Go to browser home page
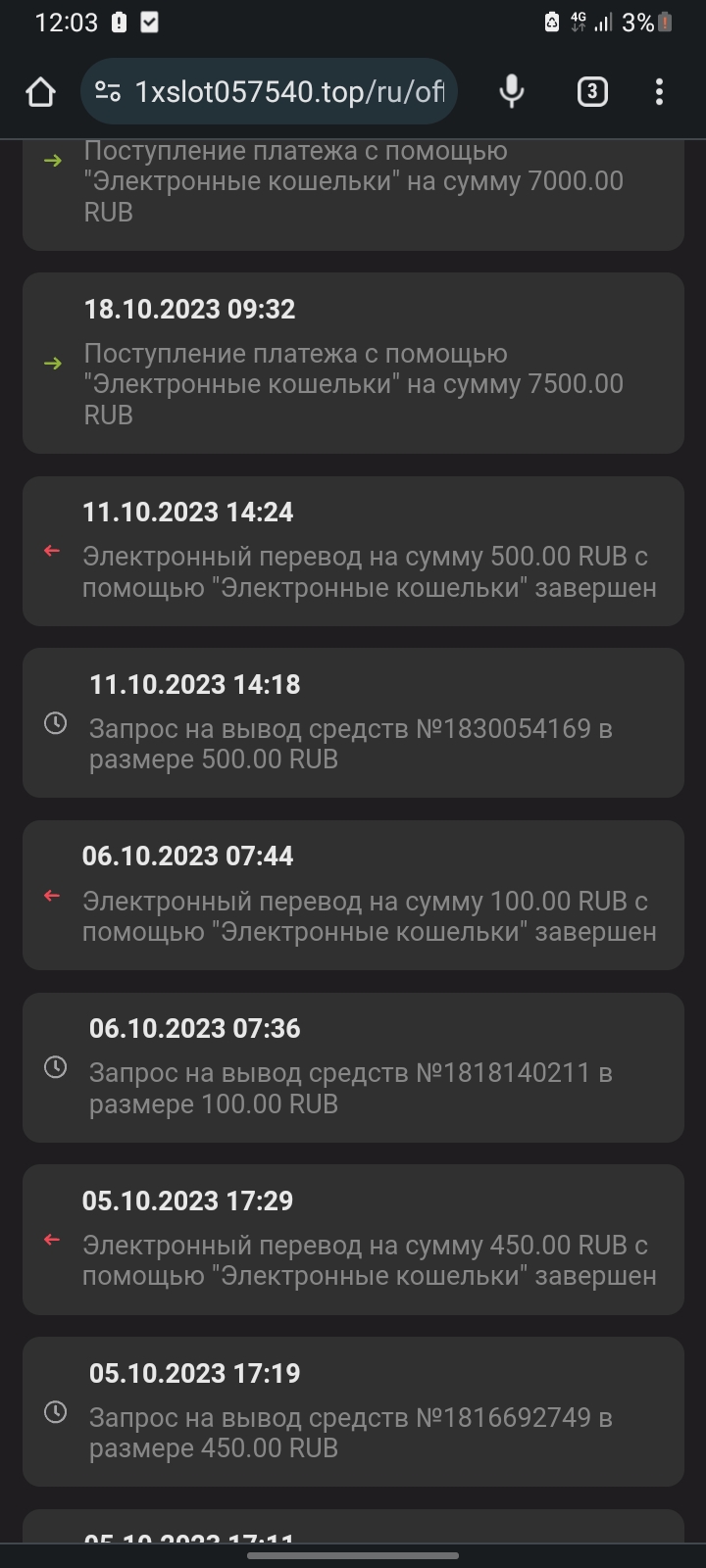The height and width of the screenshot is (1568, 706). point(40,92)
